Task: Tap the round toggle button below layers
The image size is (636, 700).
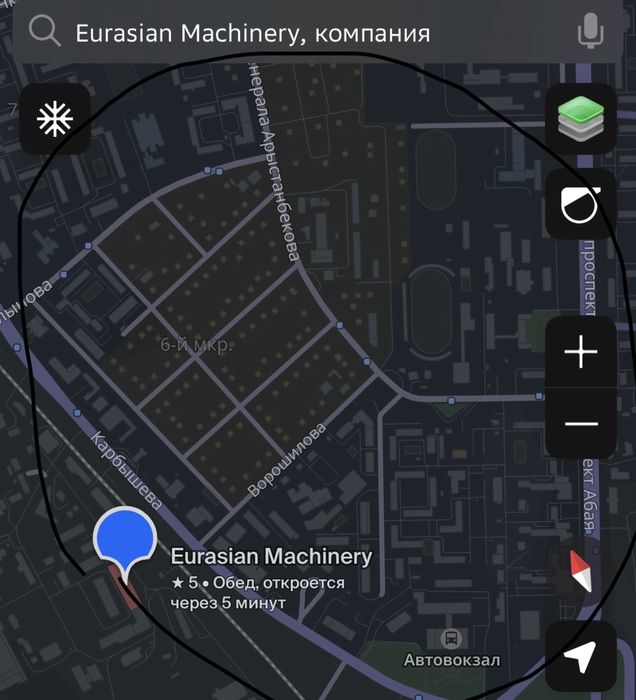Action: click(x=580, y=204)
